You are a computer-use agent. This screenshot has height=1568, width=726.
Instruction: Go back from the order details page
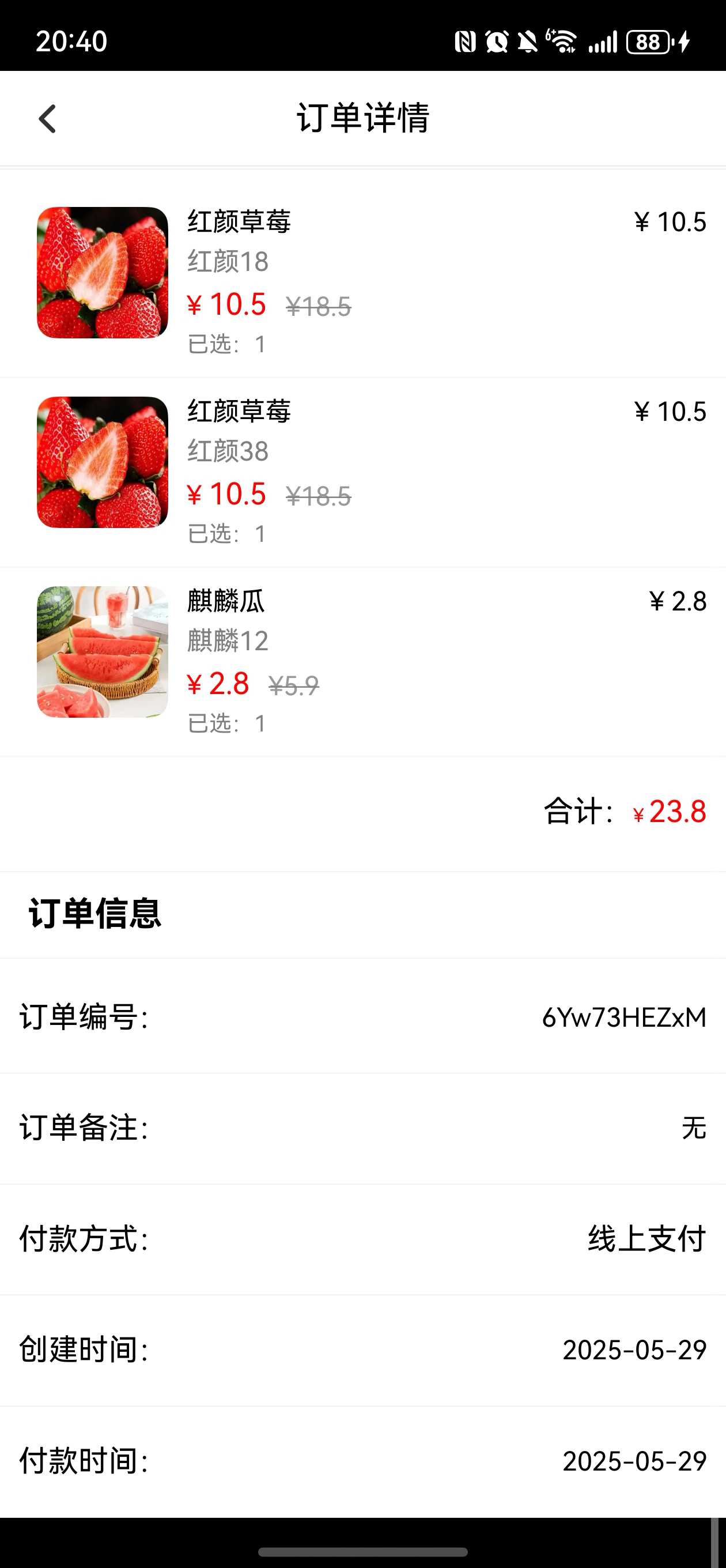(x=47, y=119)
